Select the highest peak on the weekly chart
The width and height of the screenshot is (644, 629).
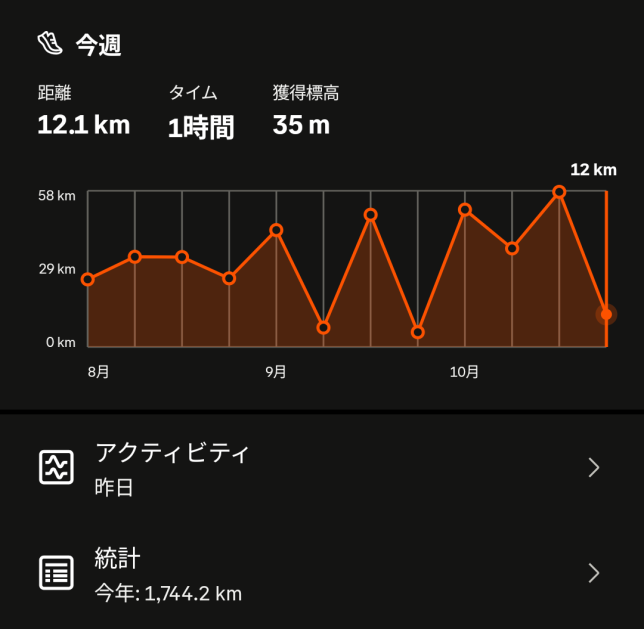(x=559, y=191)
